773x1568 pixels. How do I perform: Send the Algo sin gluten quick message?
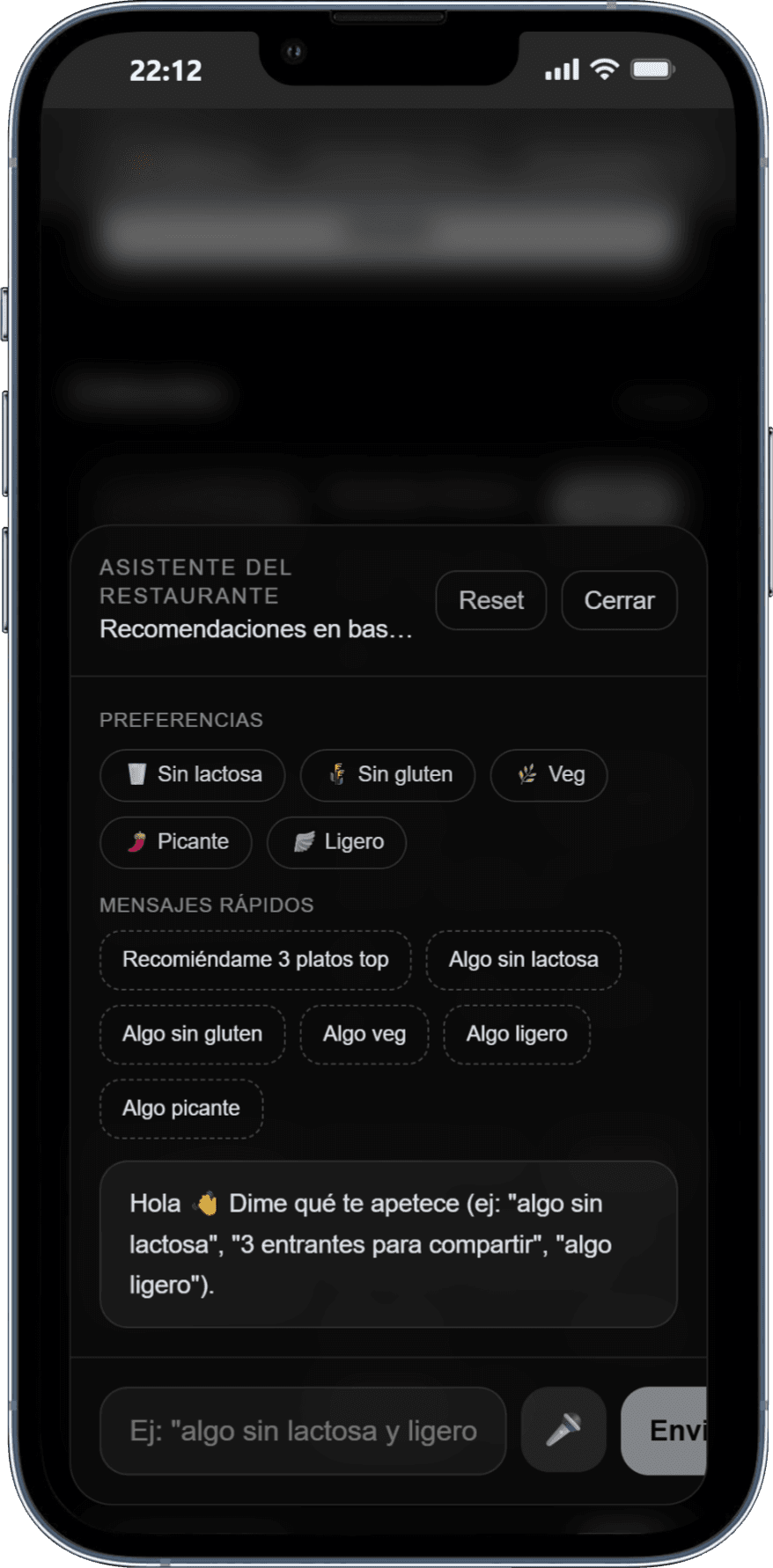coord(192,1034)
